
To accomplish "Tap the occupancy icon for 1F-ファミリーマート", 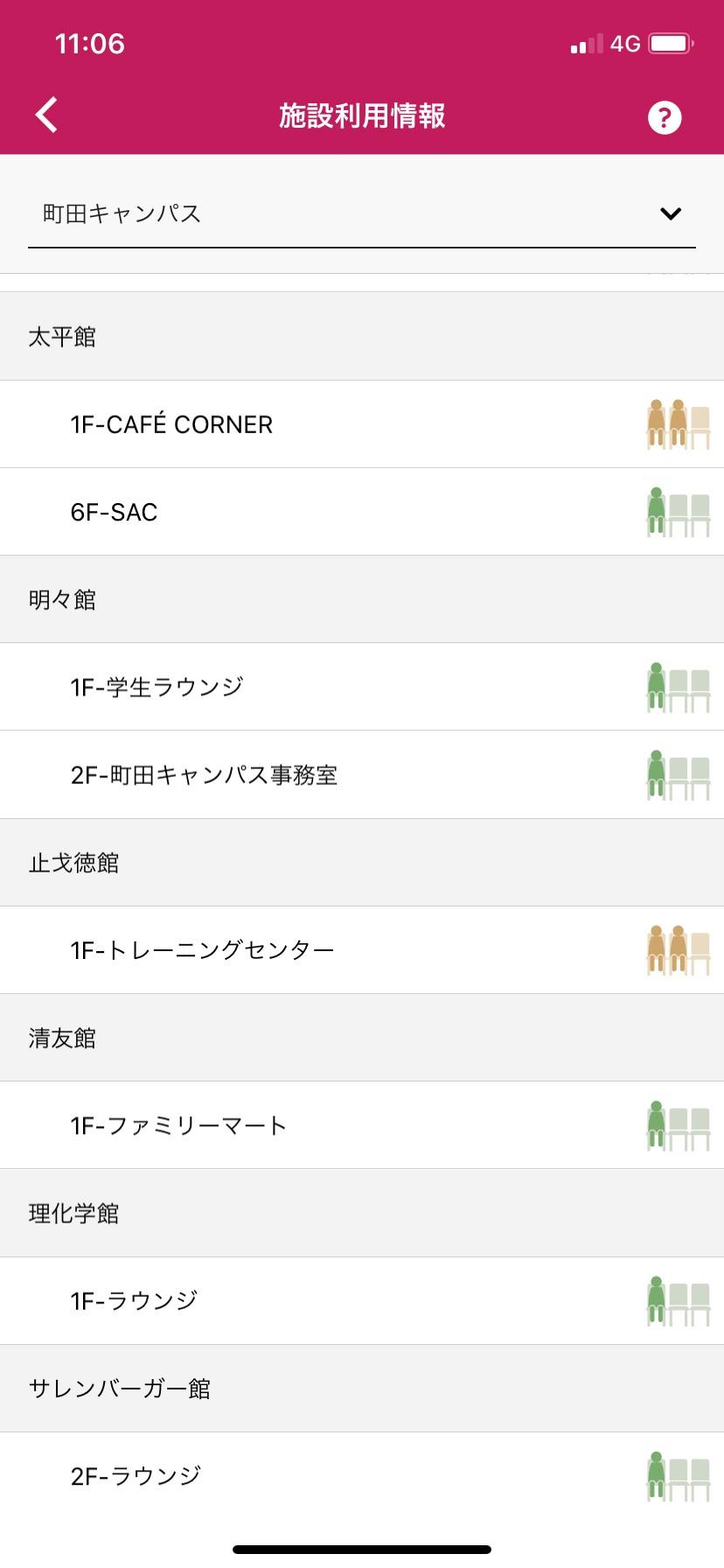I will [x=678, y=1125].
